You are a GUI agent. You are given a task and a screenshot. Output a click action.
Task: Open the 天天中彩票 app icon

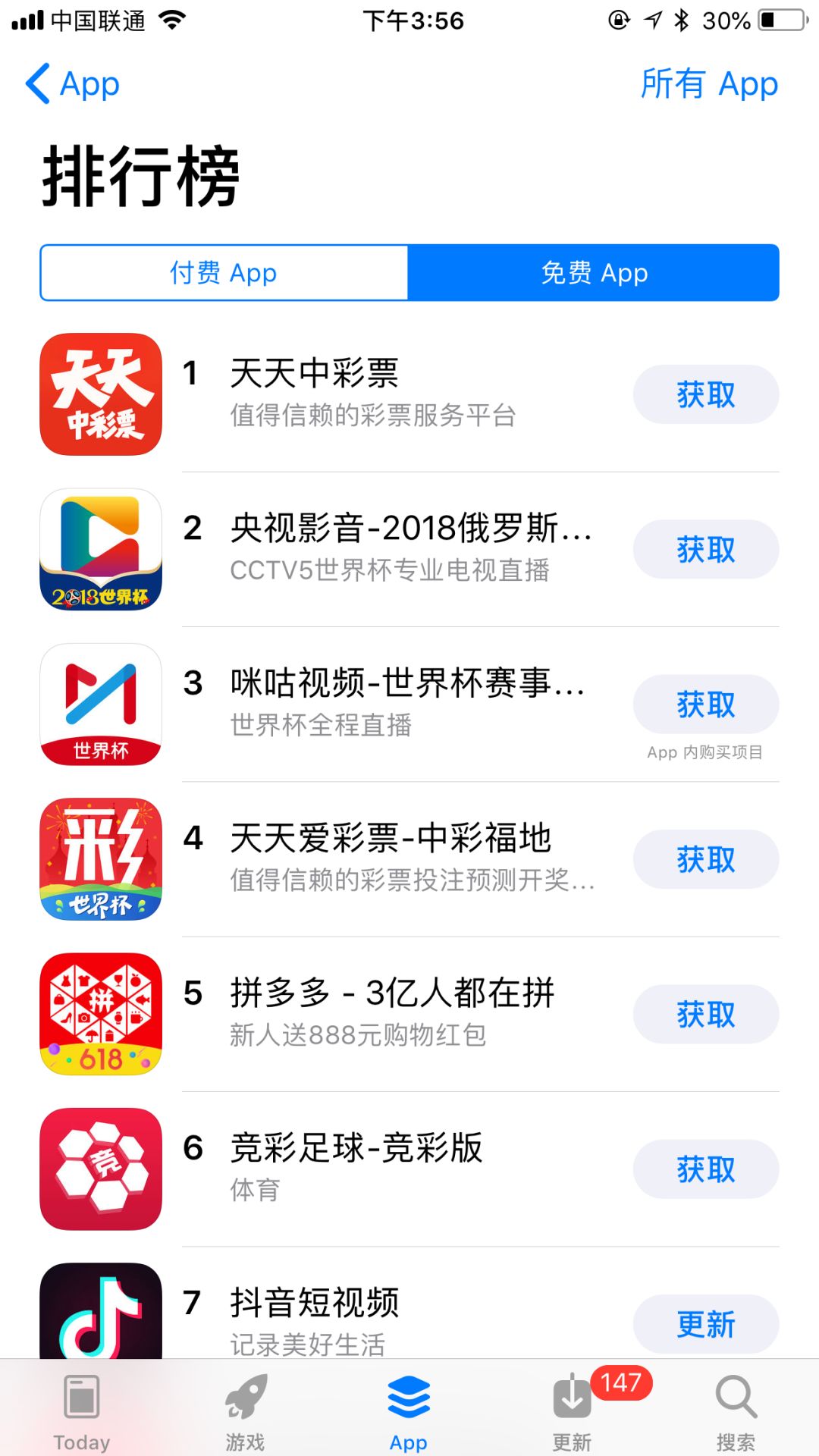click(99, 395)
